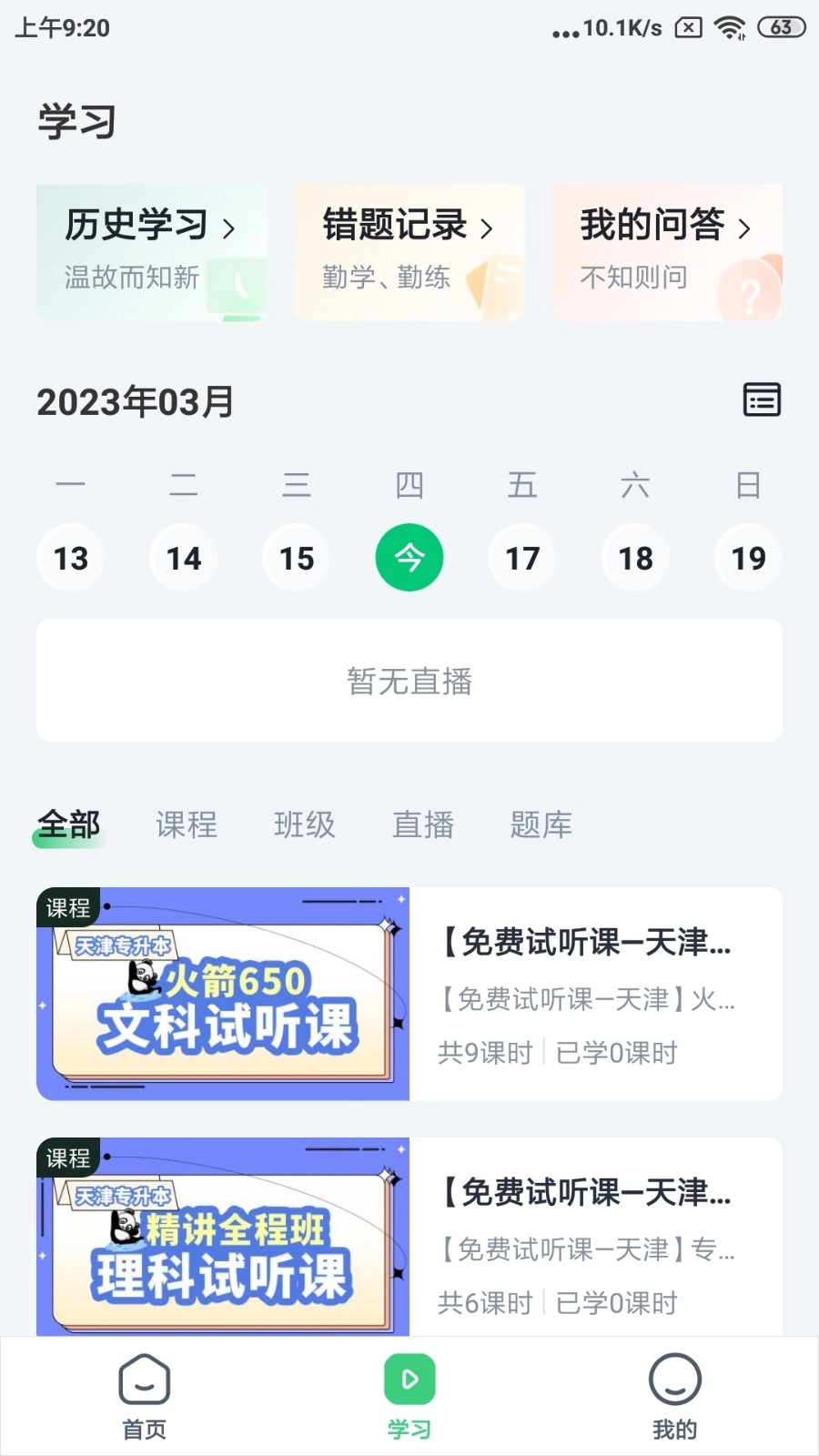Expand 我的问答 with its arrow chevron

coord(746,228)
